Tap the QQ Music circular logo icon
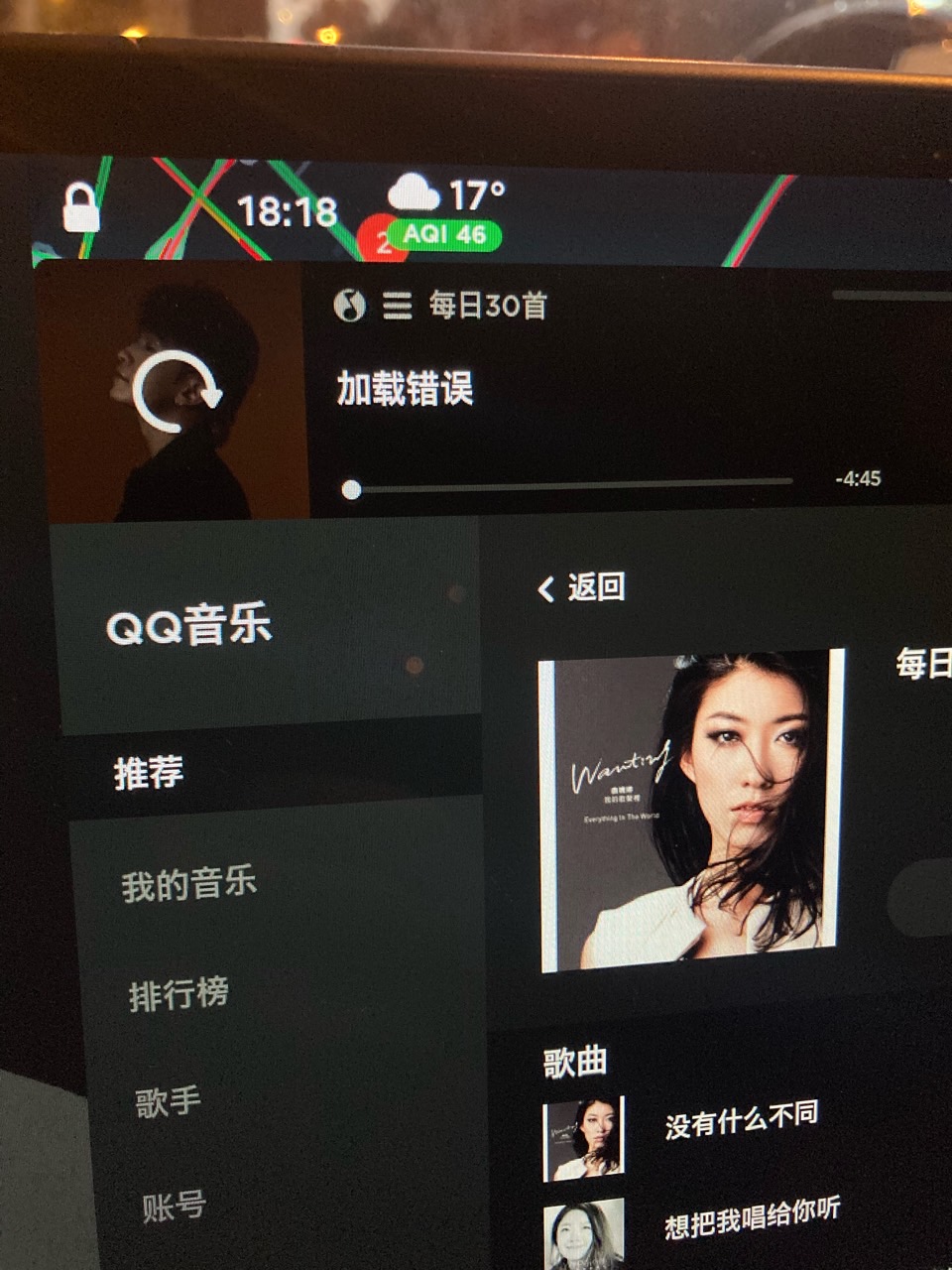This screenshot has height=1270, width=952. [x=349, y=307]
